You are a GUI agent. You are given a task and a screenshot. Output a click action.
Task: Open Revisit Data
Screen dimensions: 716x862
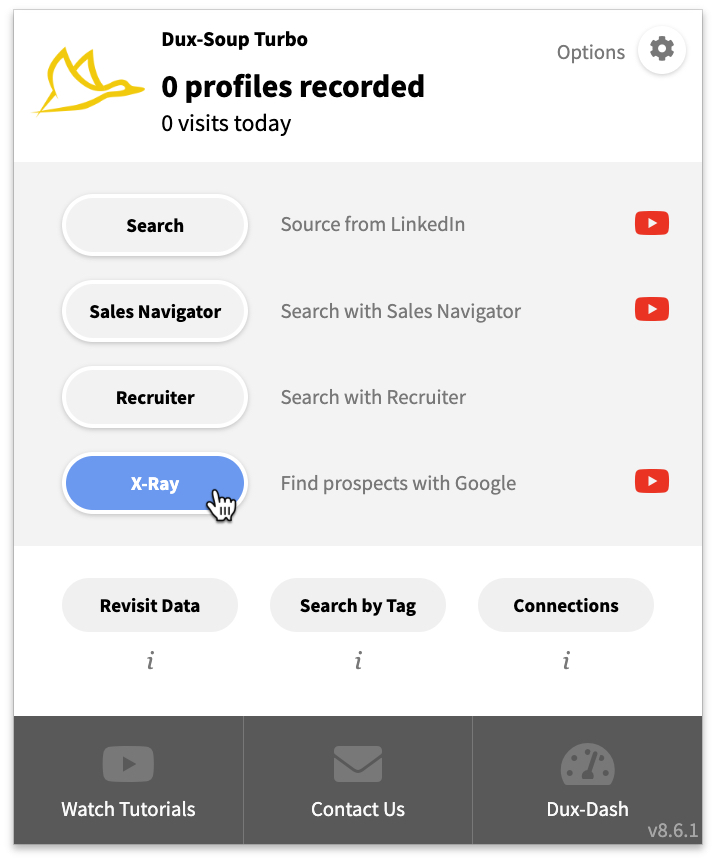150,605
